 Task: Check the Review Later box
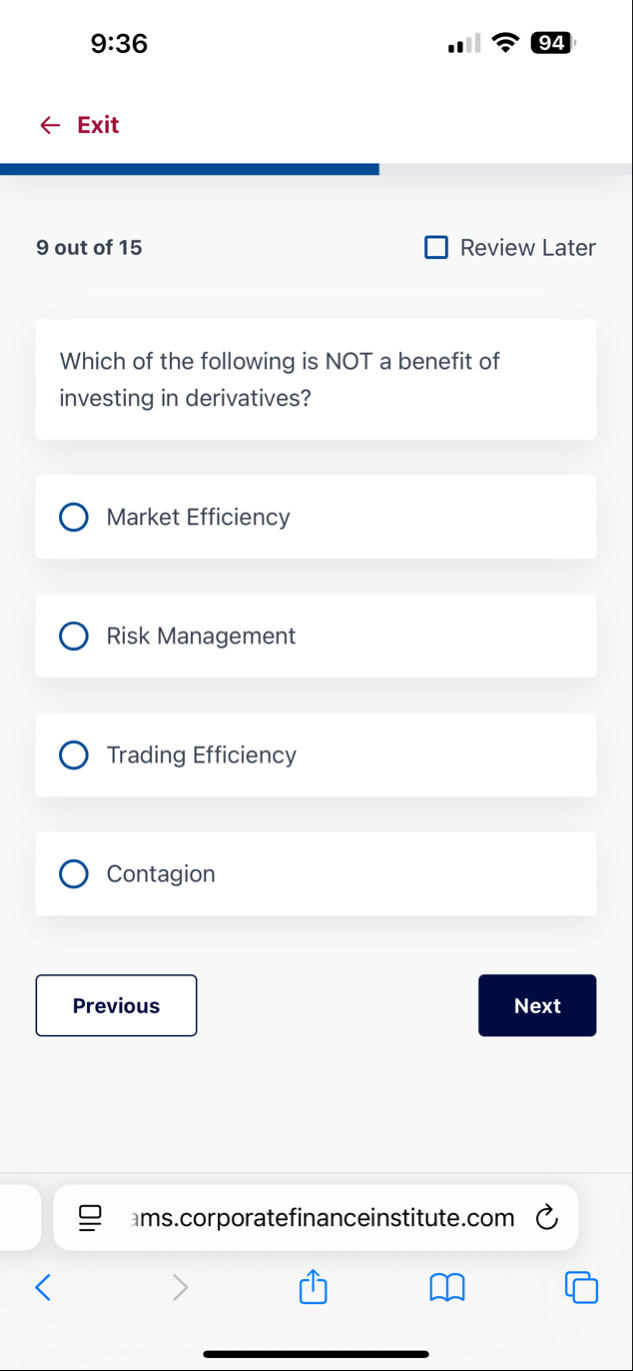[x=437, y=248]
